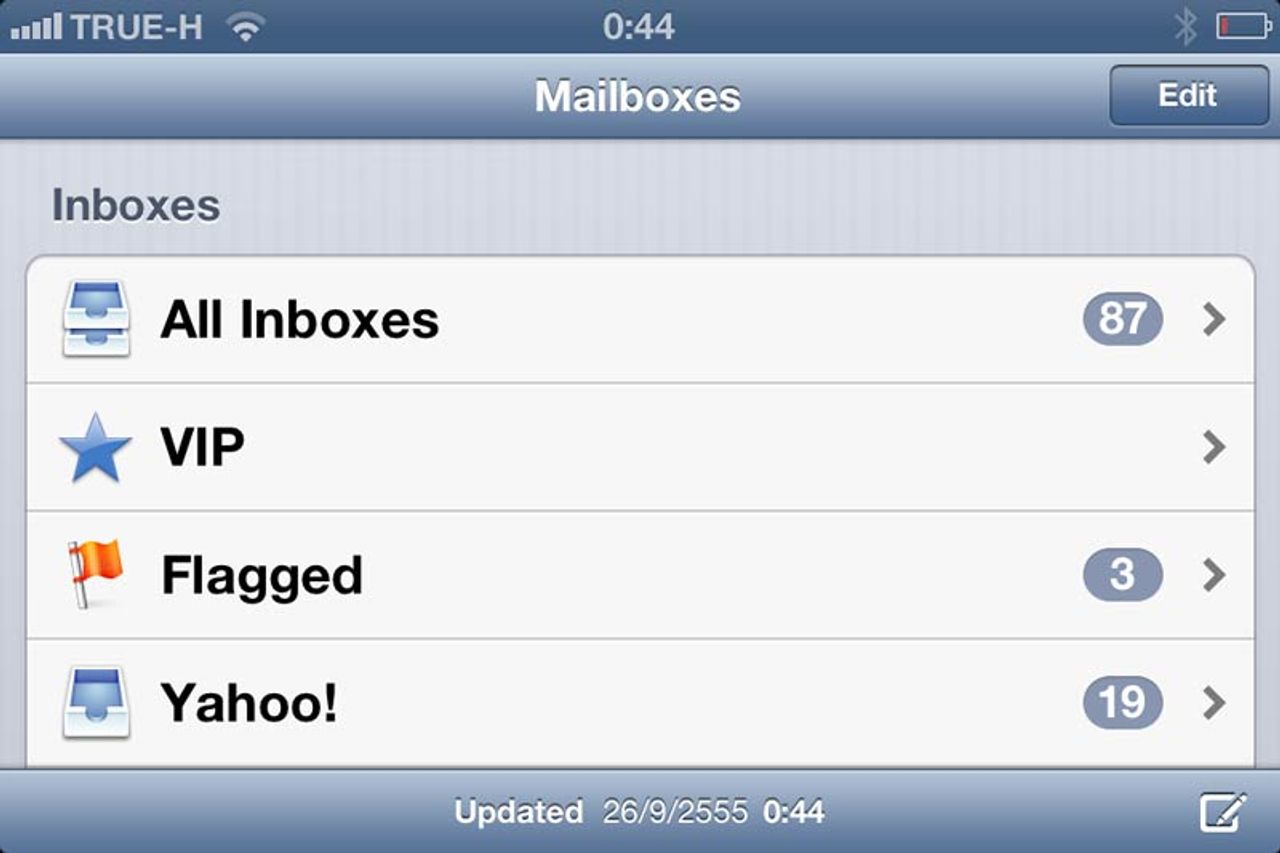Open All Inboxes

click(x=640, y=320)
